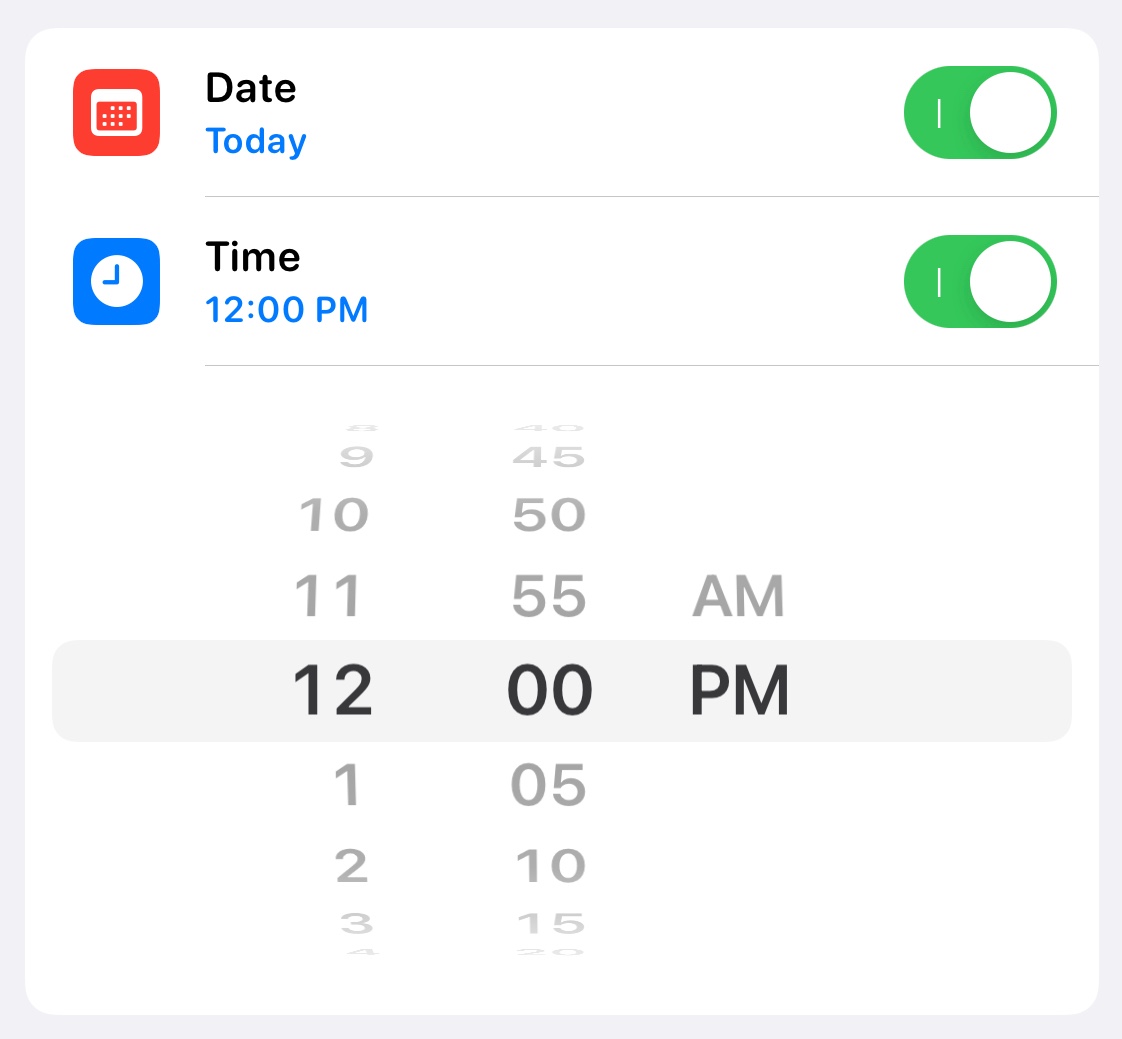Viewport: 1122px width, 1039px height.
Task: Collapse the Time row showing 12:00 PM
Action: (562, 281)
